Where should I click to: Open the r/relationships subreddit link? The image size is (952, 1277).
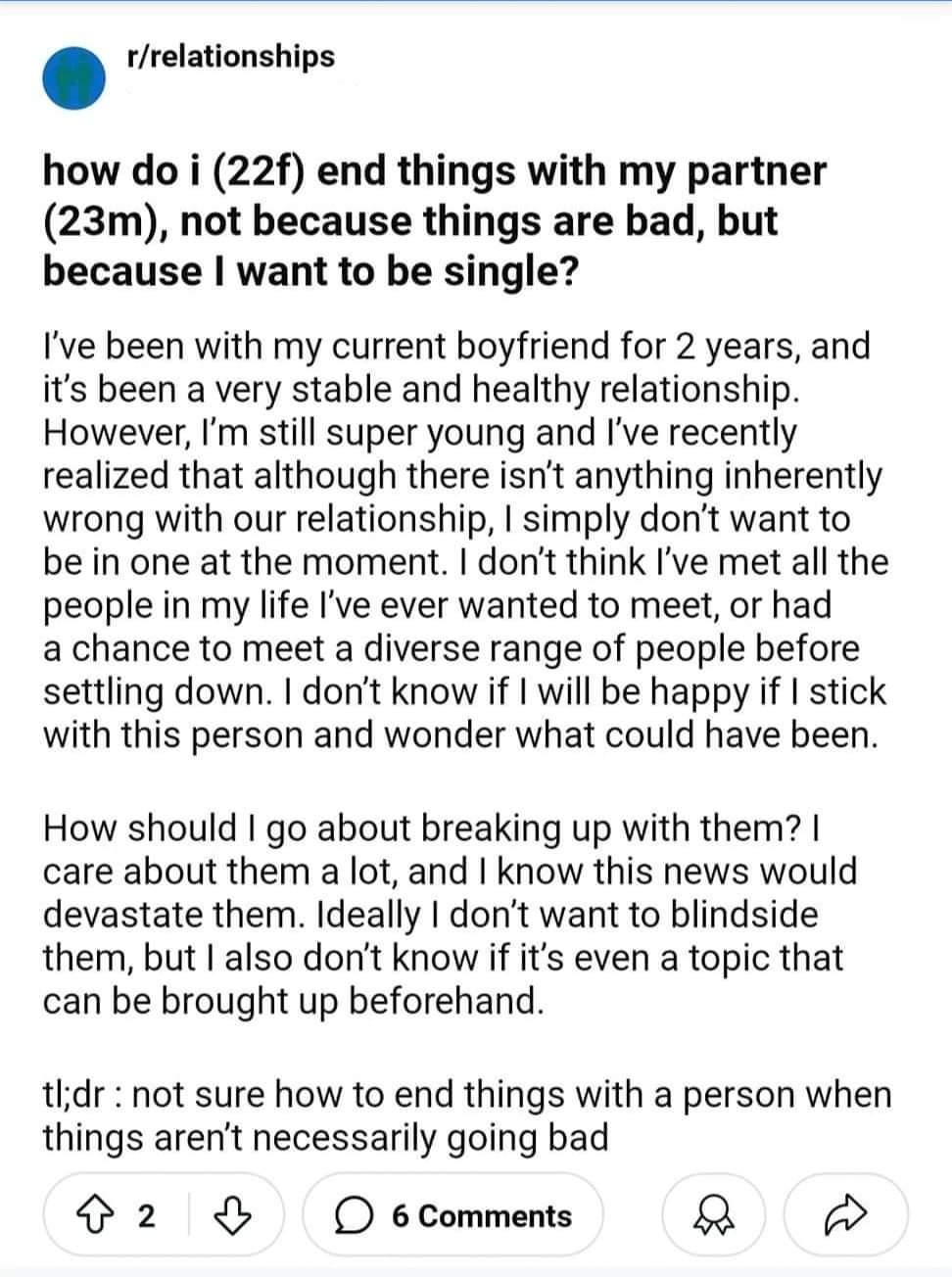pyautogui.click(x=231, y=57)
